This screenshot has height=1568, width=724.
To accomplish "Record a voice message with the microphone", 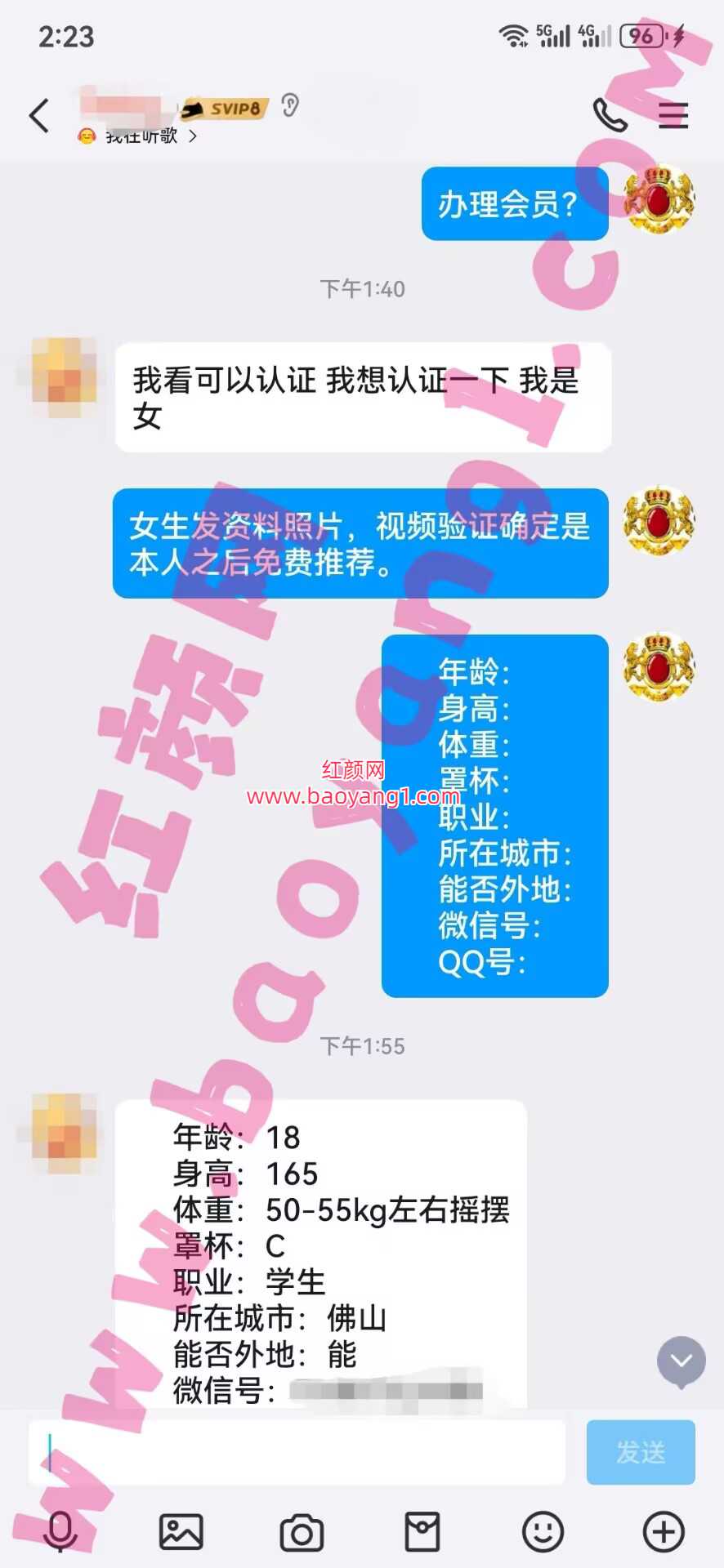I will (60, 1531).
